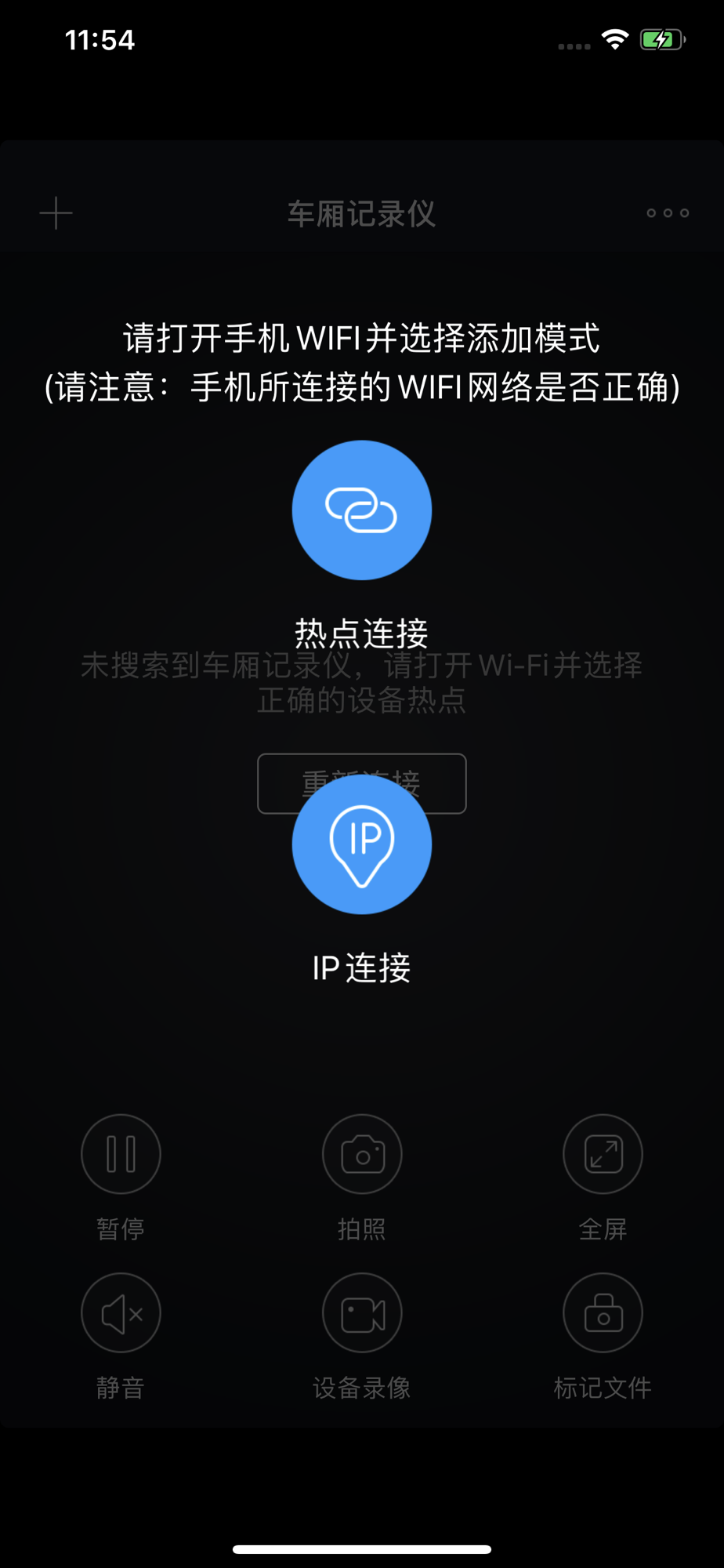
Task: Enter 全屏 fullscreen view
Action: tap(603, 1154)
